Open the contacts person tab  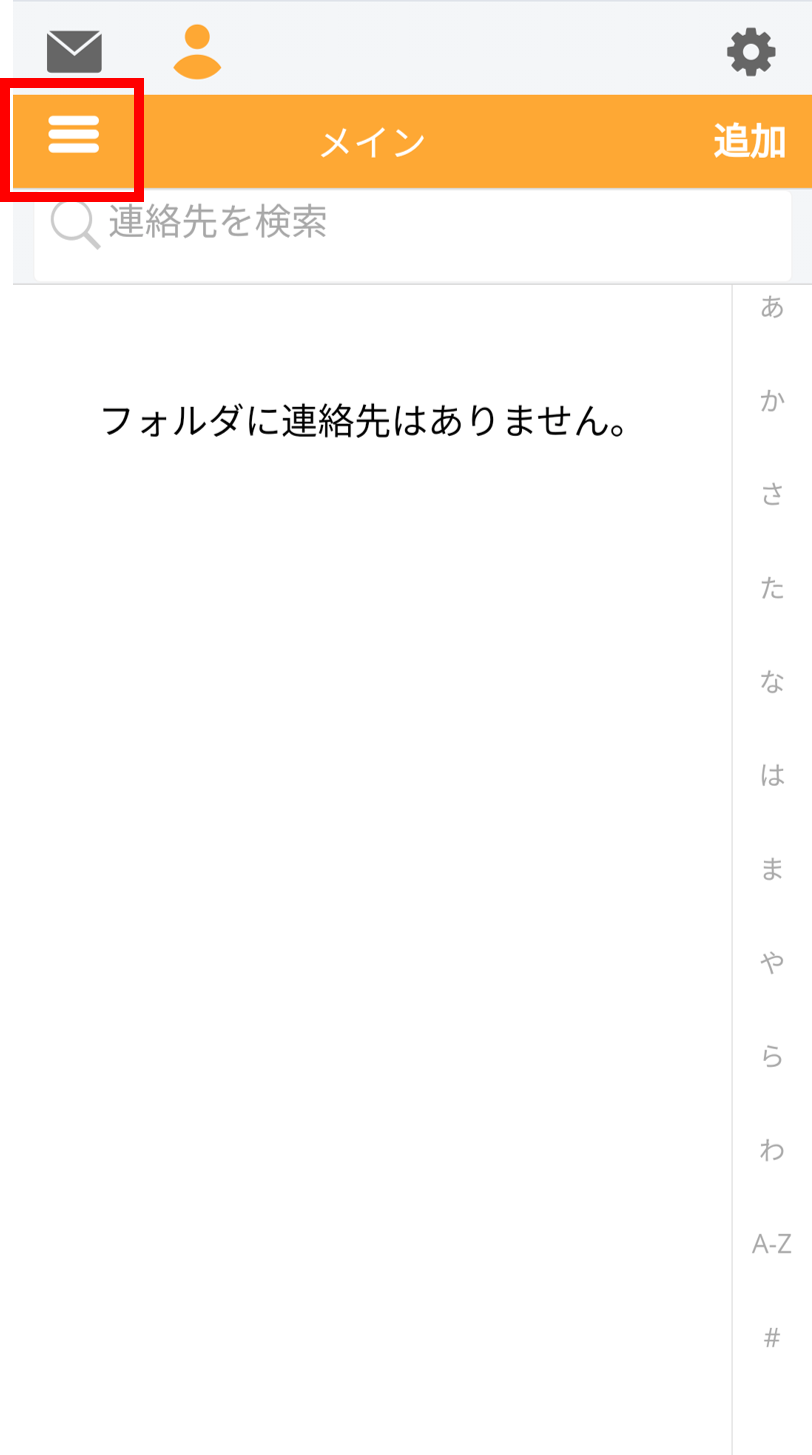[x=197, y=51]
